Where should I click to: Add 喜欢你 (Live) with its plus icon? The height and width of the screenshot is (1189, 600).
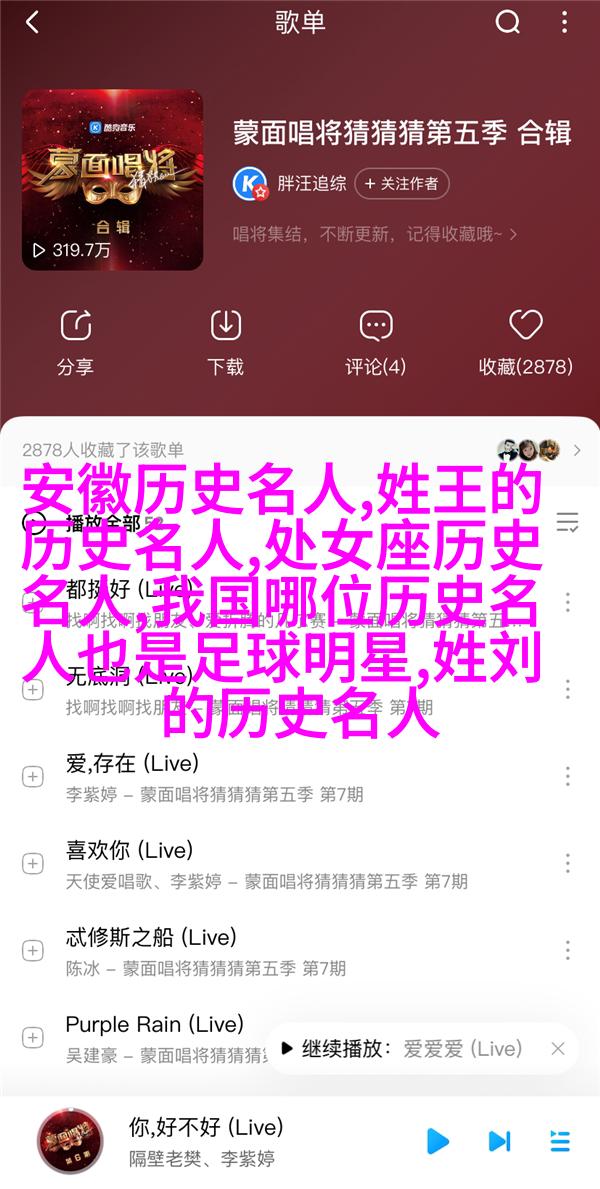(33, 864)
